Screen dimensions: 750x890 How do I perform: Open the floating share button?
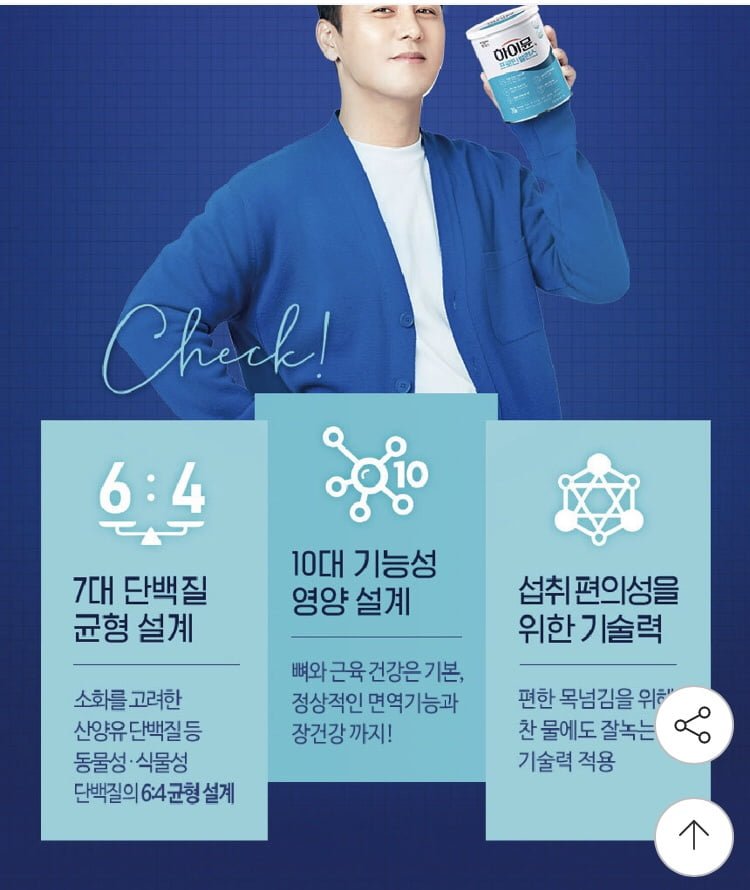(693, 725)
